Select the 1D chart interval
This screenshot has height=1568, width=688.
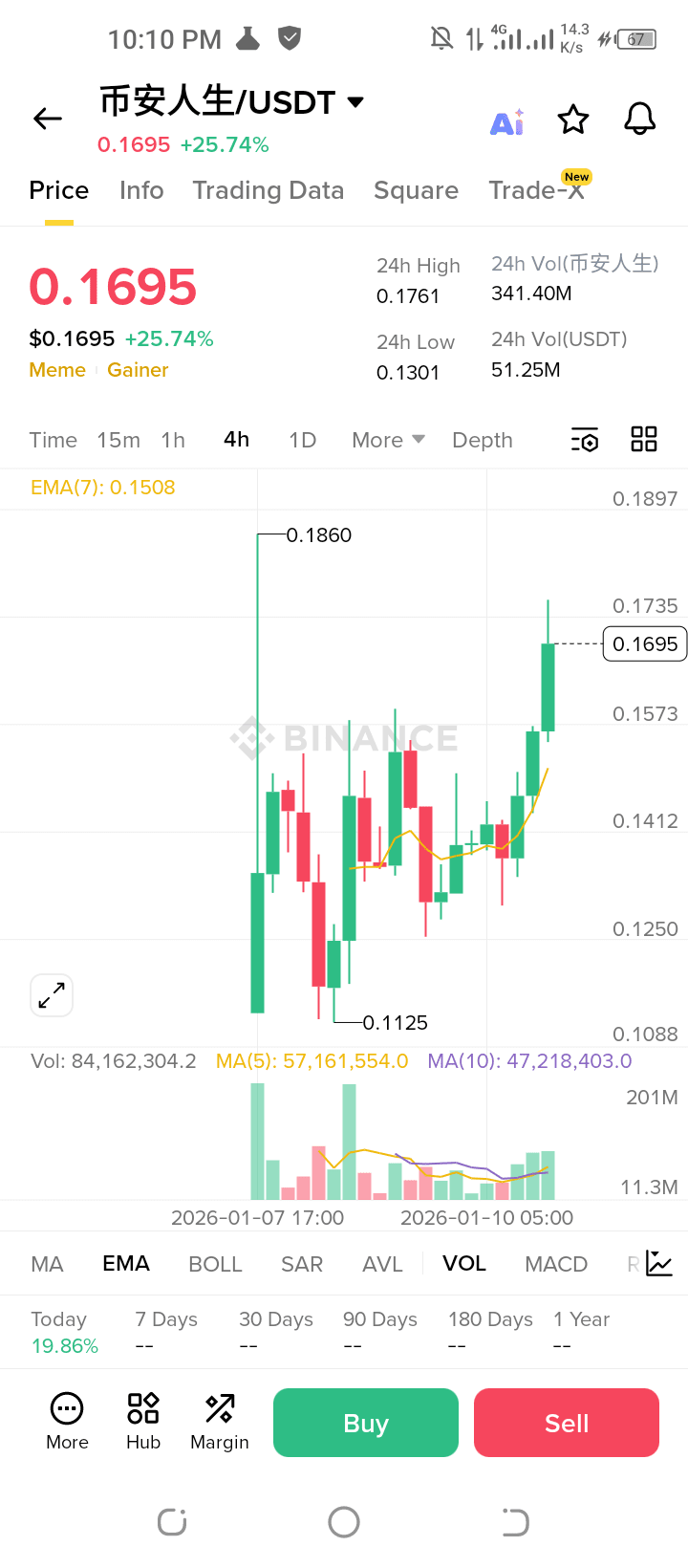click(303, 440)
